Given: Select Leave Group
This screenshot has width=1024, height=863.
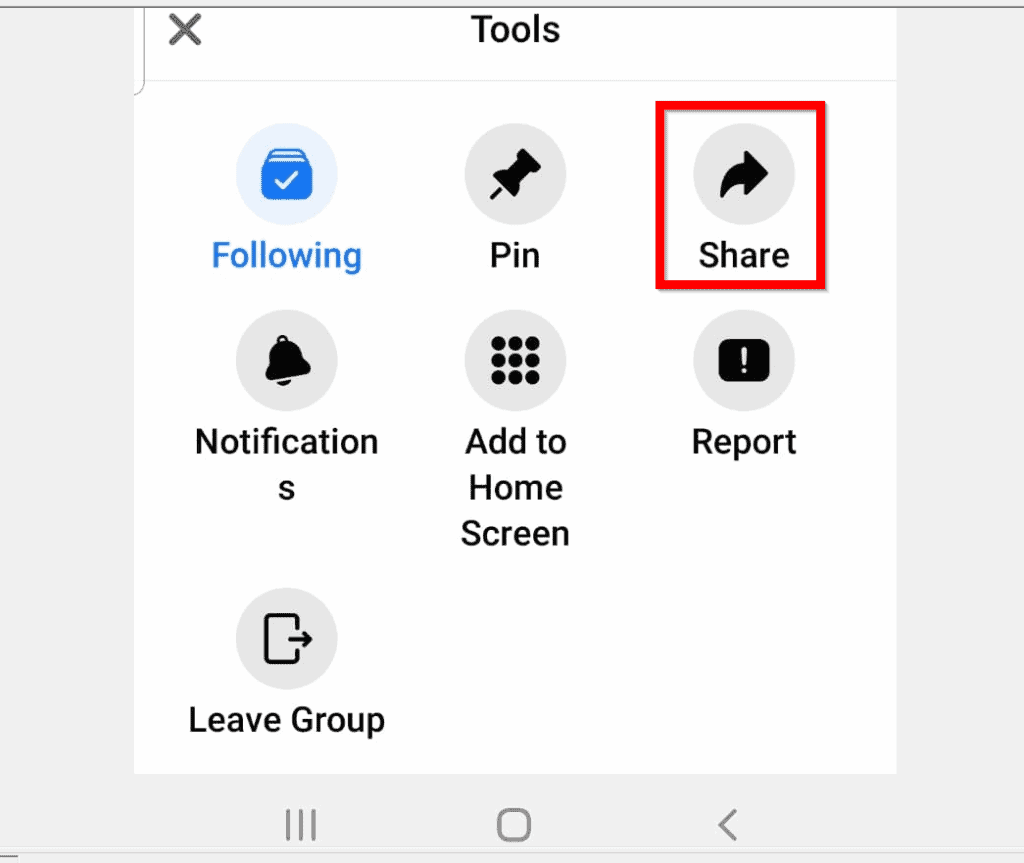Looking at the screenshot, I should pos(286,640).
